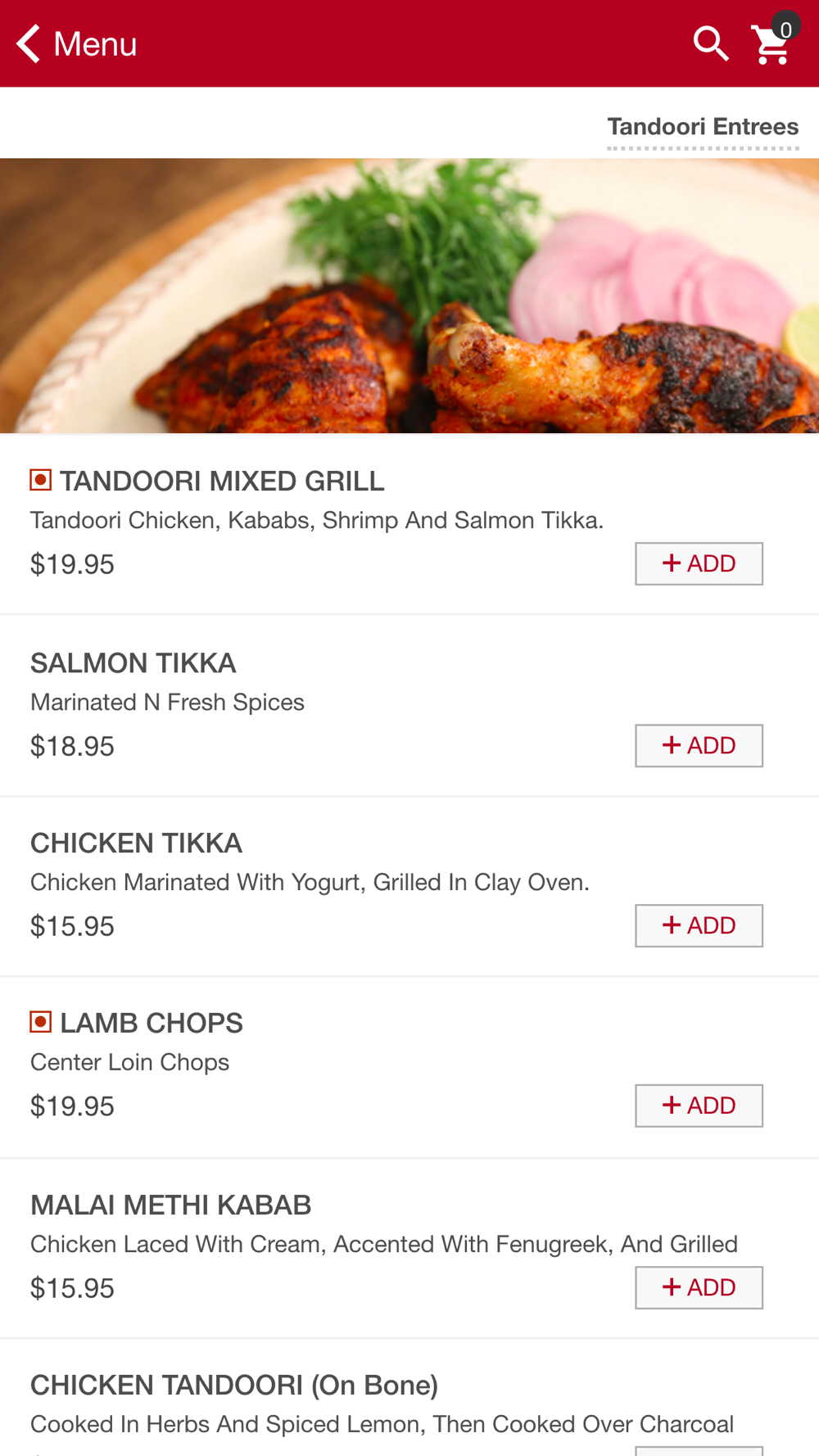Go back to the Menu
The height and width of the screenshot is (1456, 819).
coord(75,43)
